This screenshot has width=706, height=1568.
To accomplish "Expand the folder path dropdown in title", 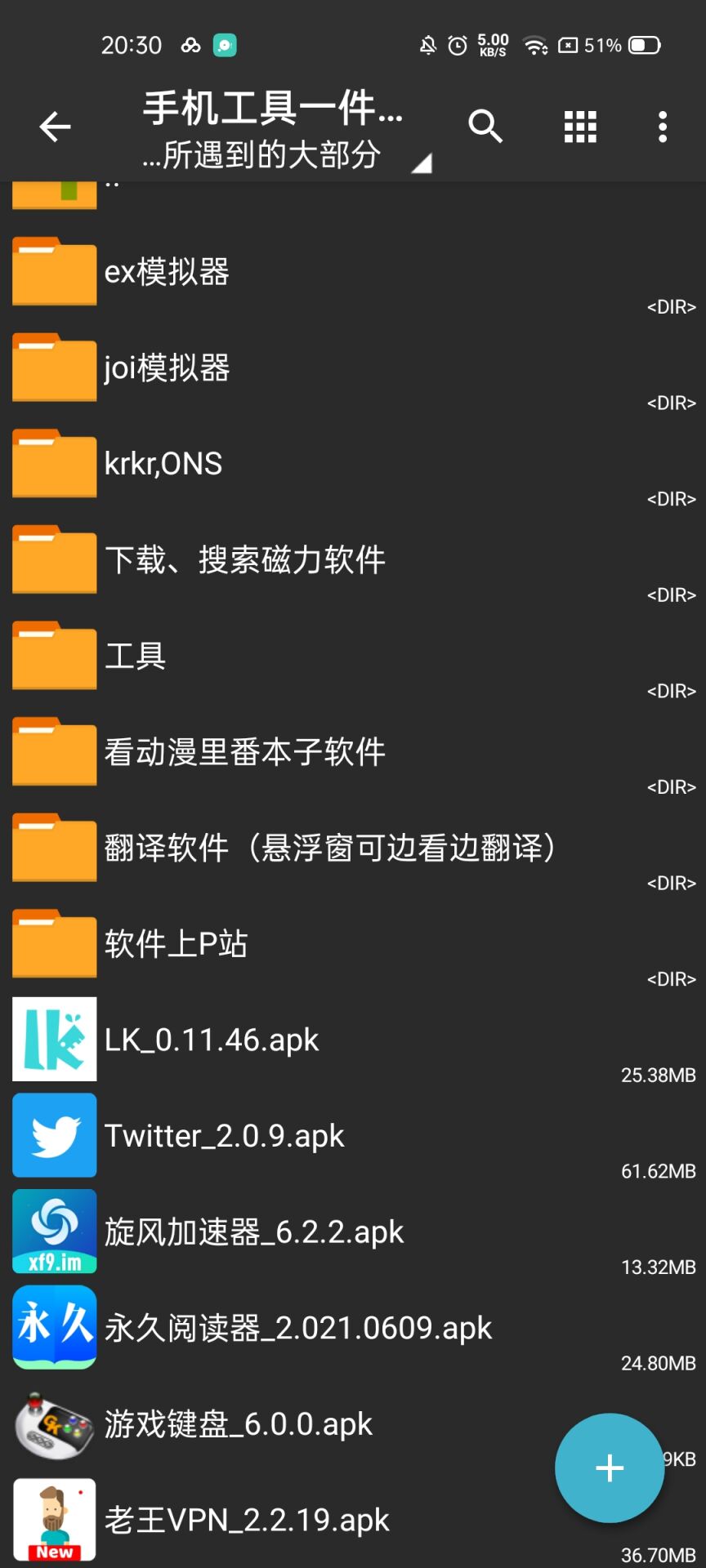I will pyautogui.click(x=422, y=163).
